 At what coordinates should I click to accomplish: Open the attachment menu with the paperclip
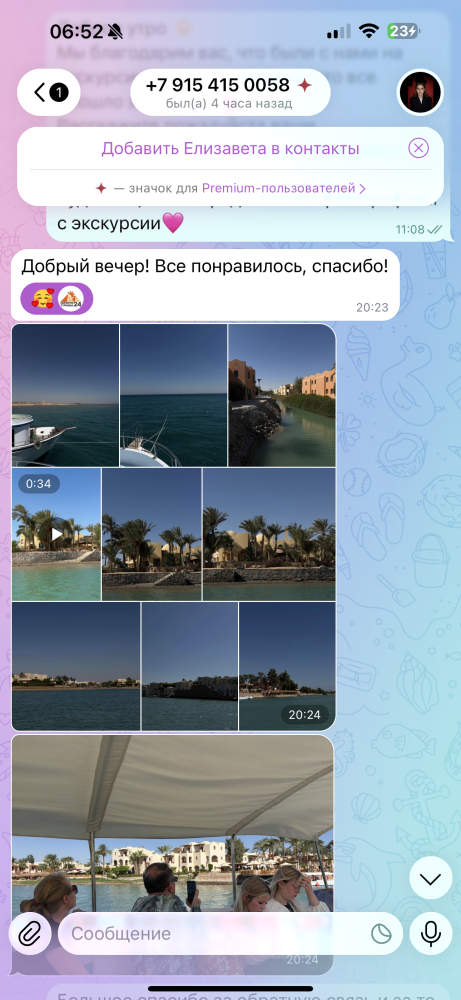click(x=29, y=934)
